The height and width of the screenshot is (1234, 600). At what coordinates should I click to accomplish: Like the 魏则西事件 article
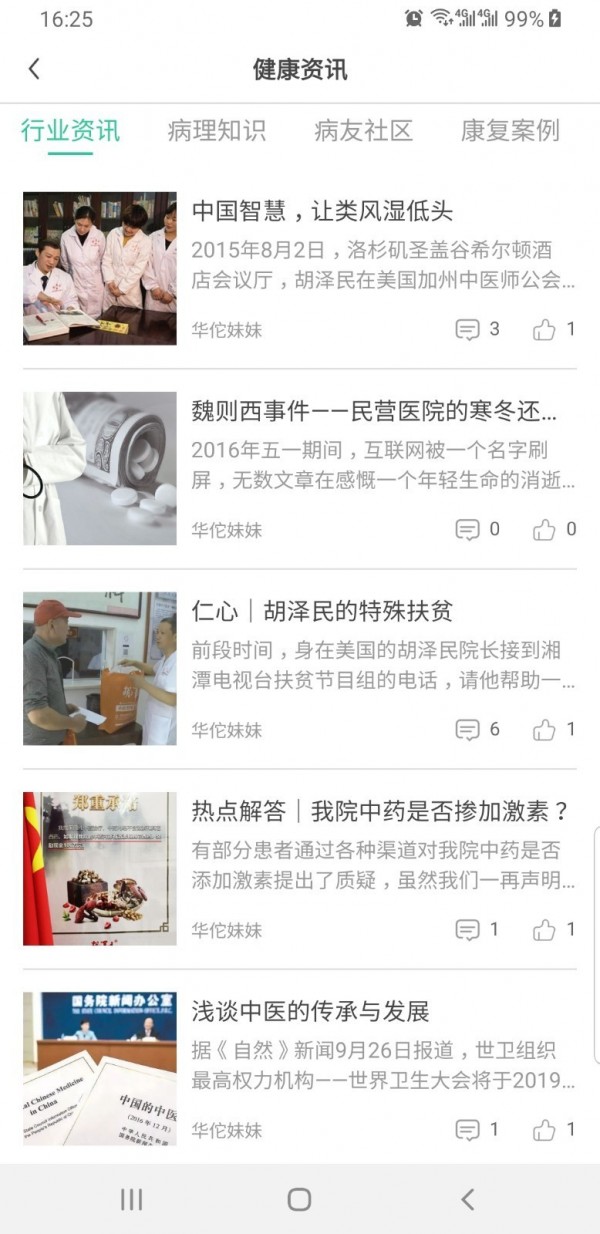(544, 530)
